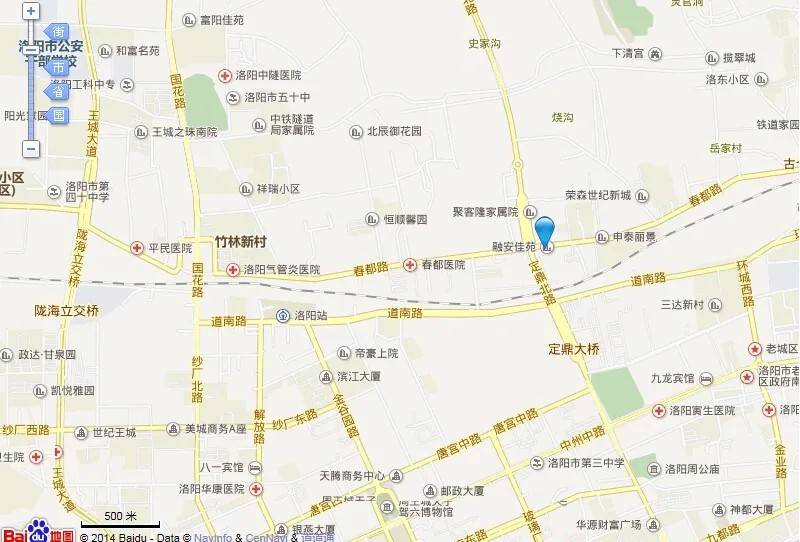This screenshot has height=542, width=800.
Task: Zoom in with the plus button
Action: (31, 12)
